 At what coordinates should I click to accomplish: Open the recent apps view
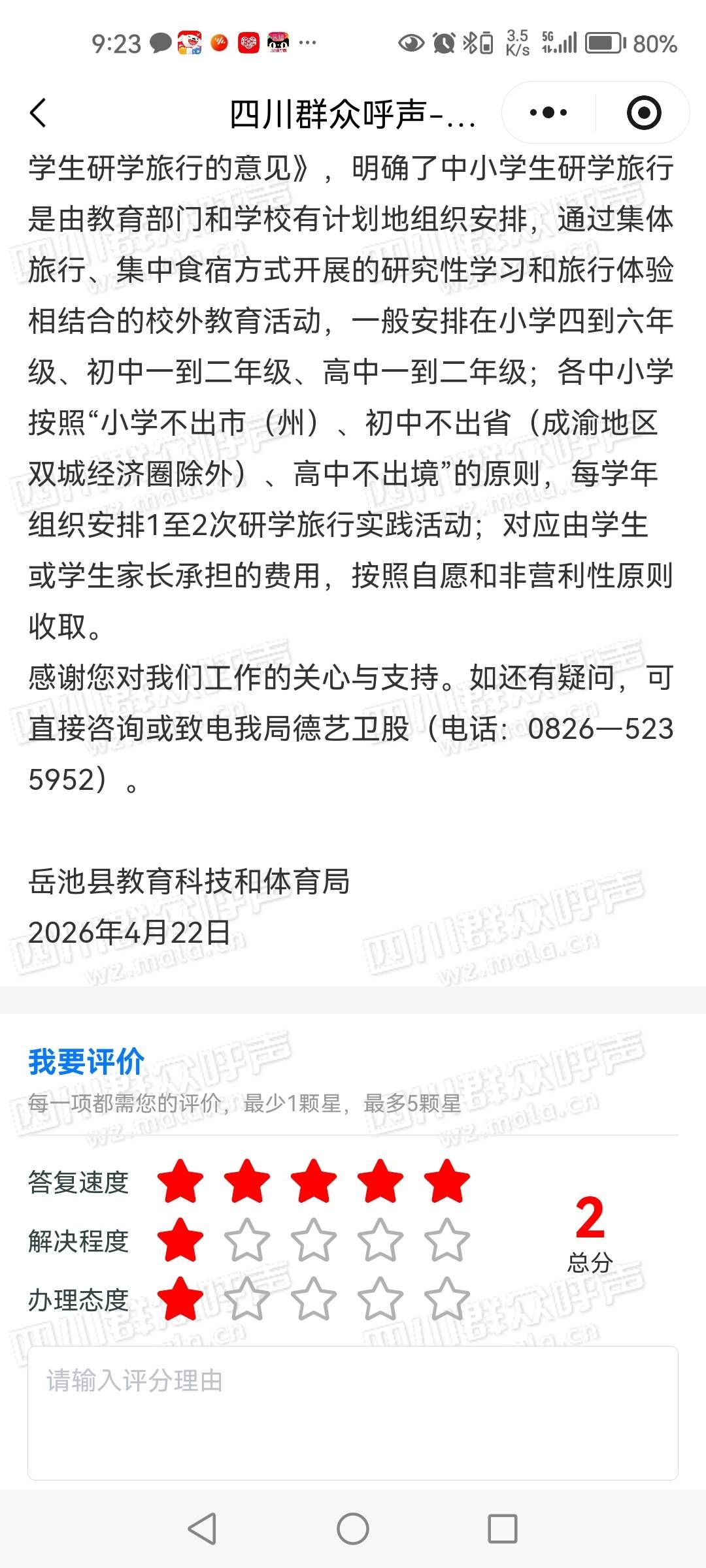tap(502, 1529)
